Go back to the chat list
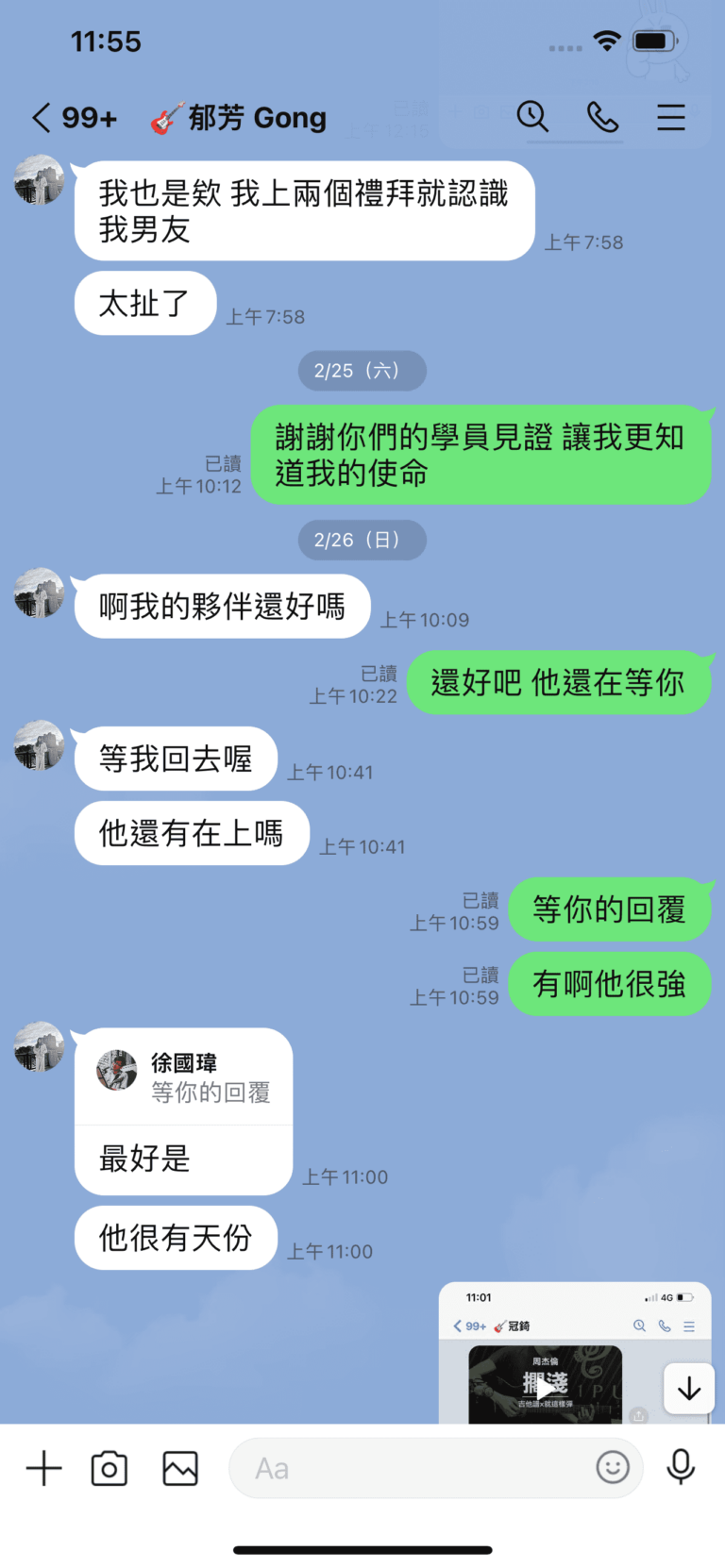The image size is (725, 1568). pyautogui.click(x=42, y=118)
